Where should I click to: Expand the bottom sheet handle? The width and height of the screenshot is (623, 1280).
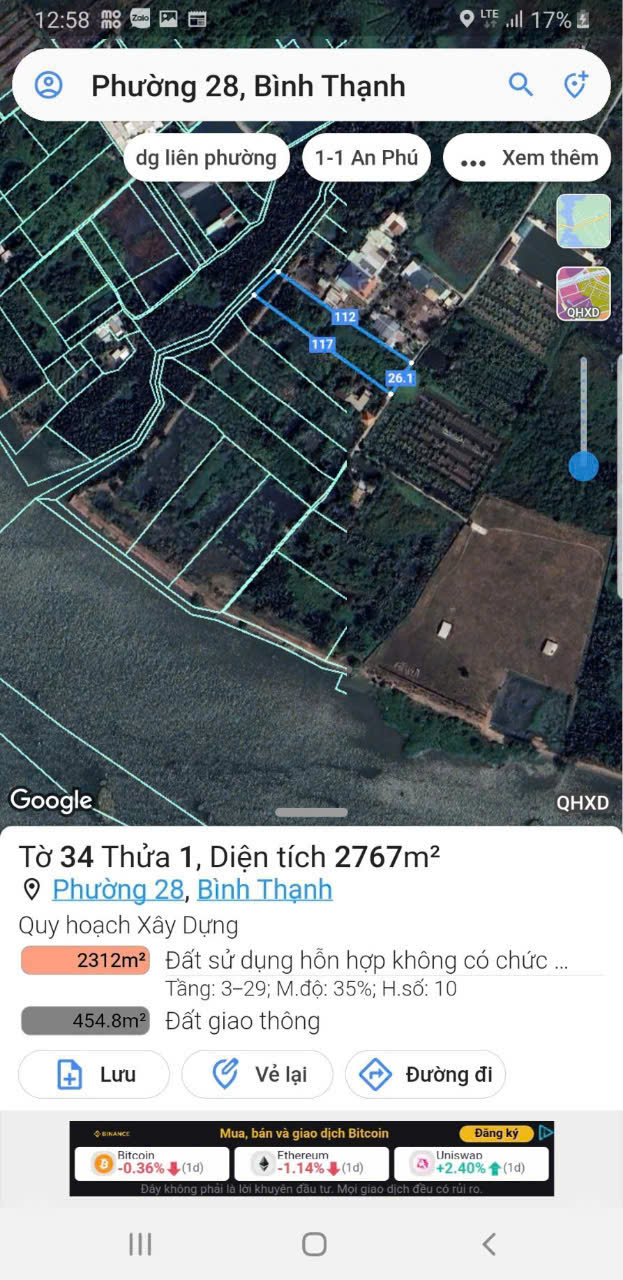[x=311, y=812]
